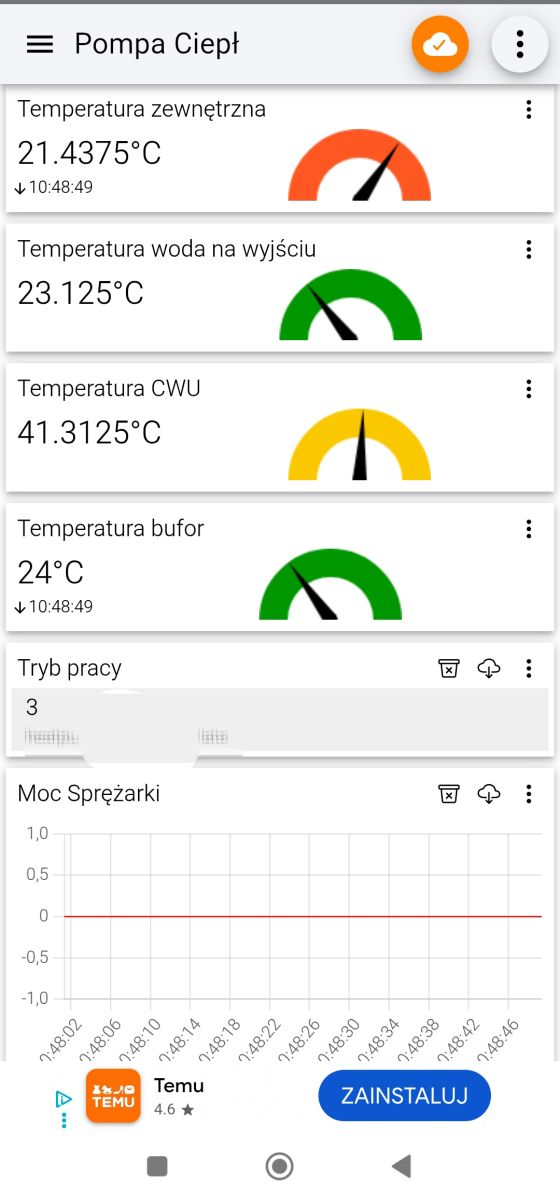Open options for Temperatura bufor widget
This screenshot has width=560, height=1200.
[x=529, y=530]
